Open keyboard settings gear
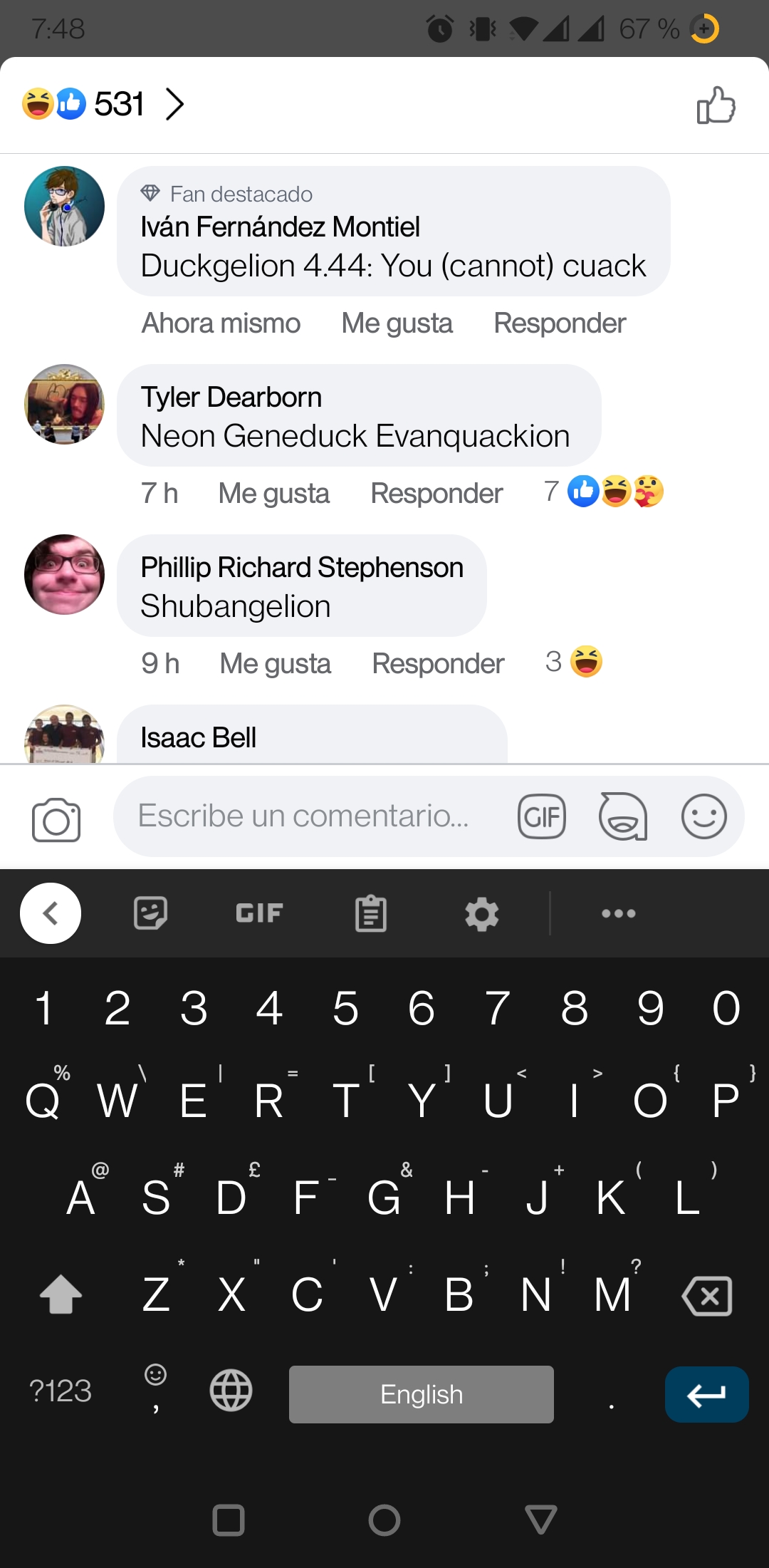The width and height of the screenshot is (769, 1568). [x=482, y=914]
